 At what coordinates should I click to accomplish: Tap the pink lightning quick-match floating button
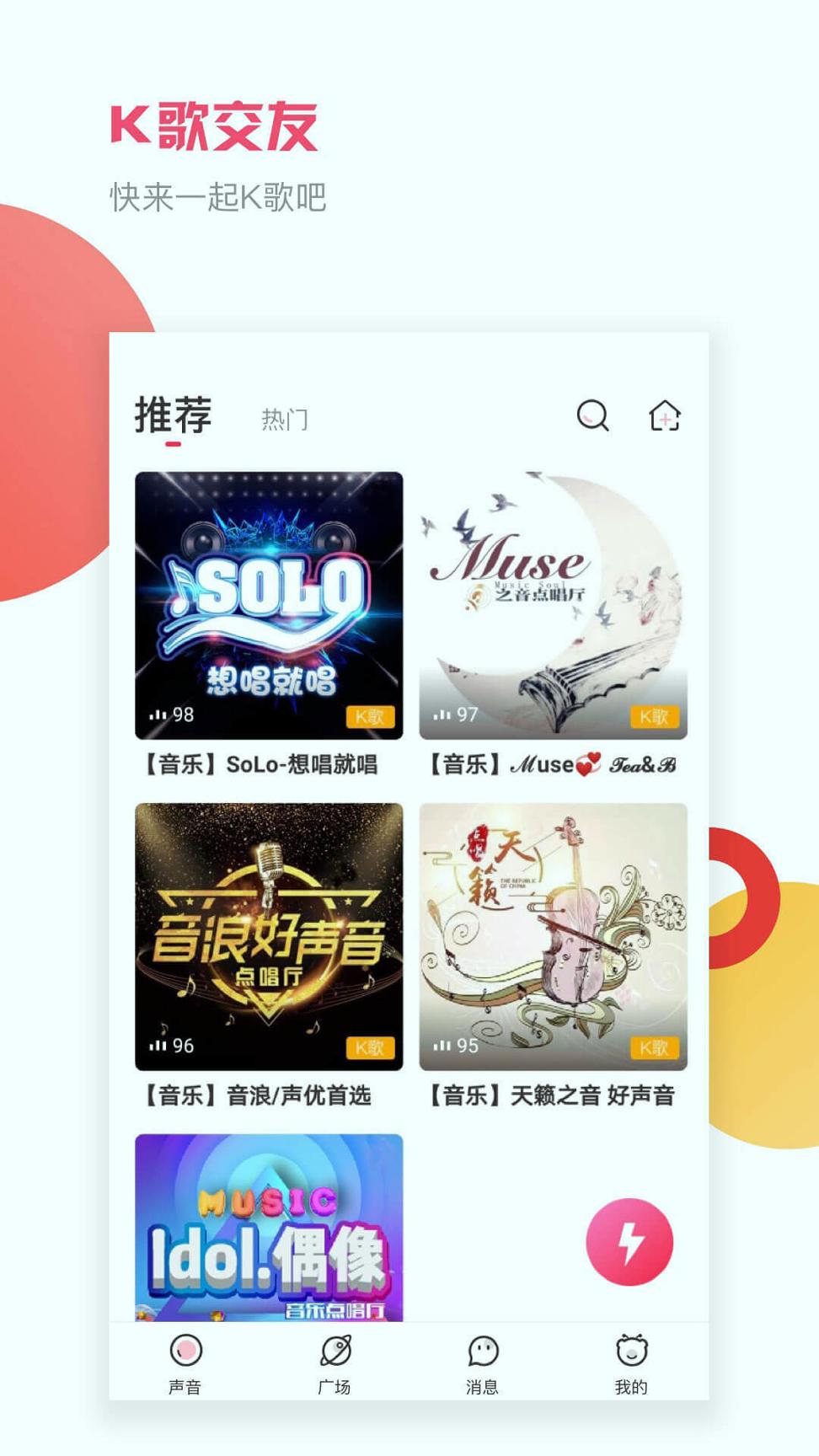click(630, 1240)
